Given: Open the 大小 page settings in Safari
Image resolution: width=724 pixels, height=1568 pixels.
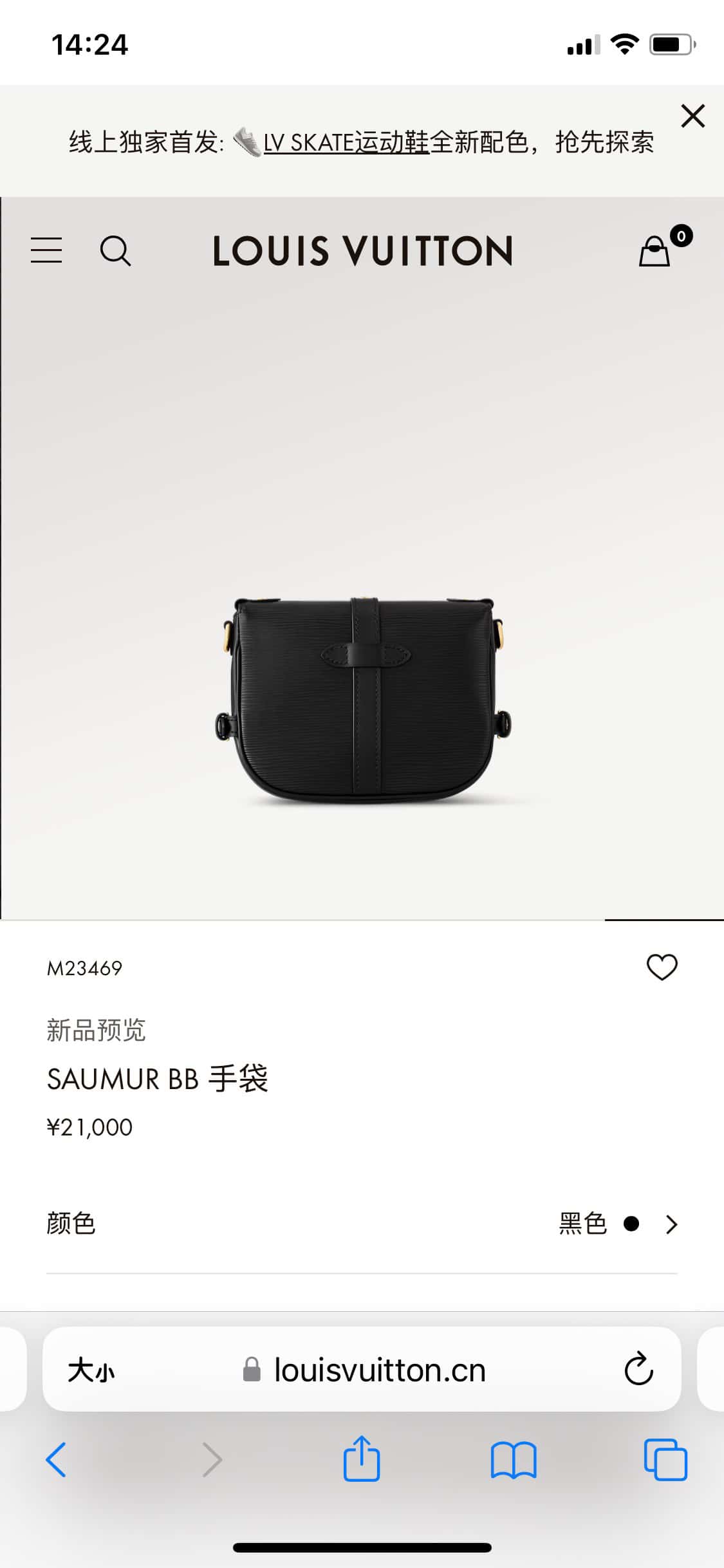Looking at the screenshot, I should (x=91, y=1370).
